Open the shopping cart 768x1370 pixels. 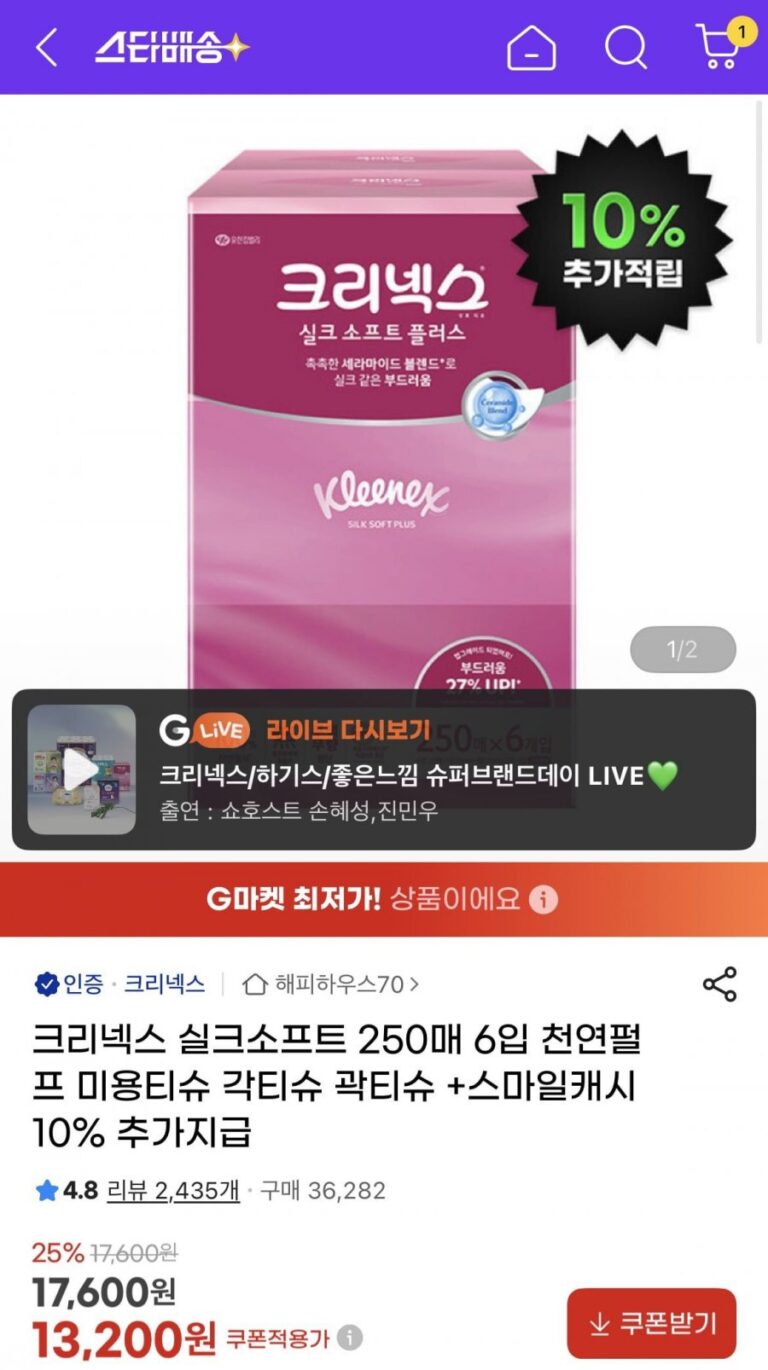click(x=718, y=47)
